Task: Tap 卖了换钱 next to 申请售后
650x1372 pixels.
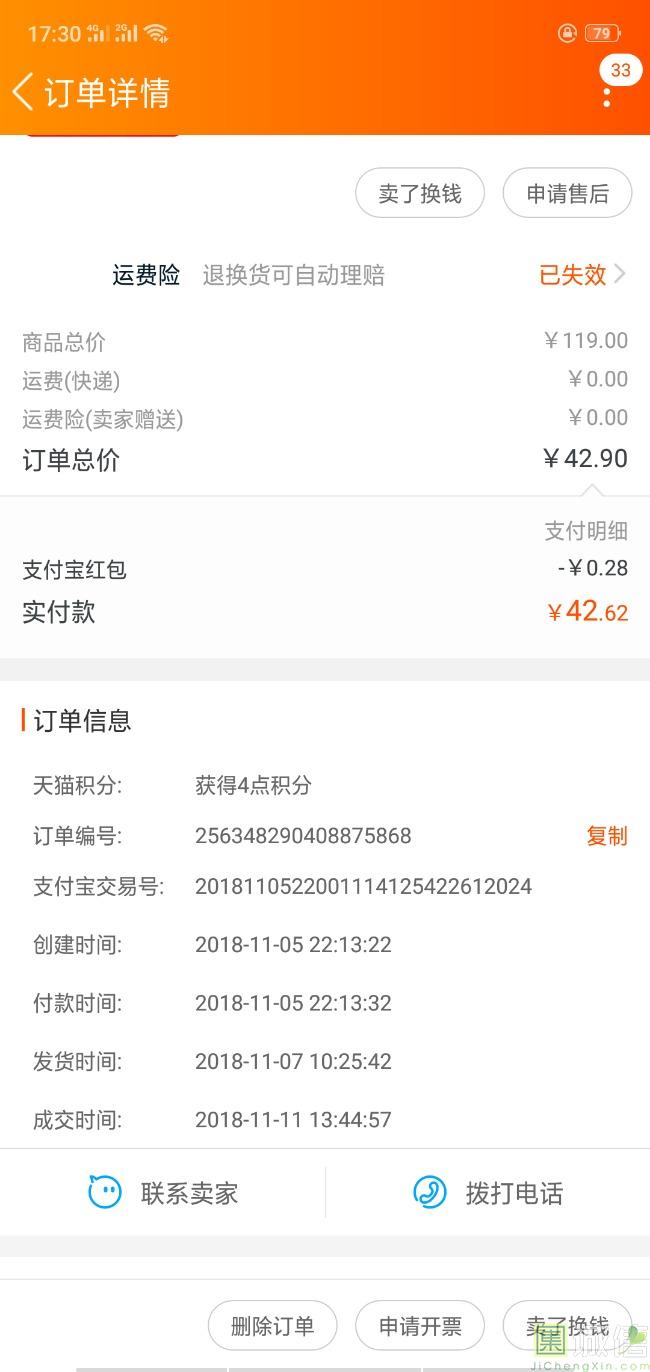Action: 420,194
